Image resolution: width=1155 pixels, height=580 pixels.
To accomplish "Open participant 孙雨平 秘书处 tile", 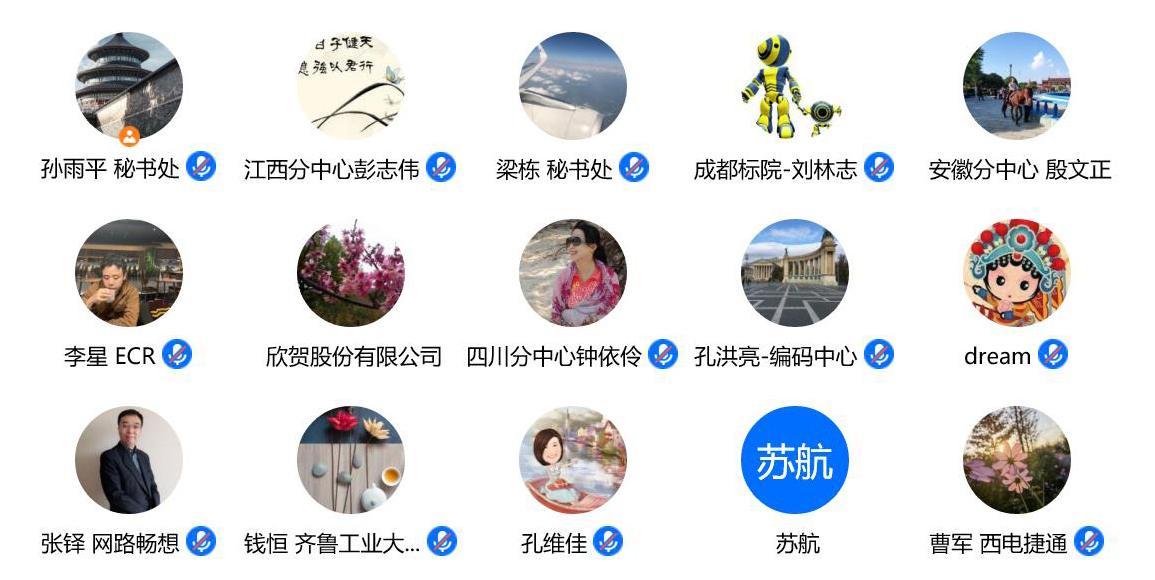I will [x=129, y=86].
